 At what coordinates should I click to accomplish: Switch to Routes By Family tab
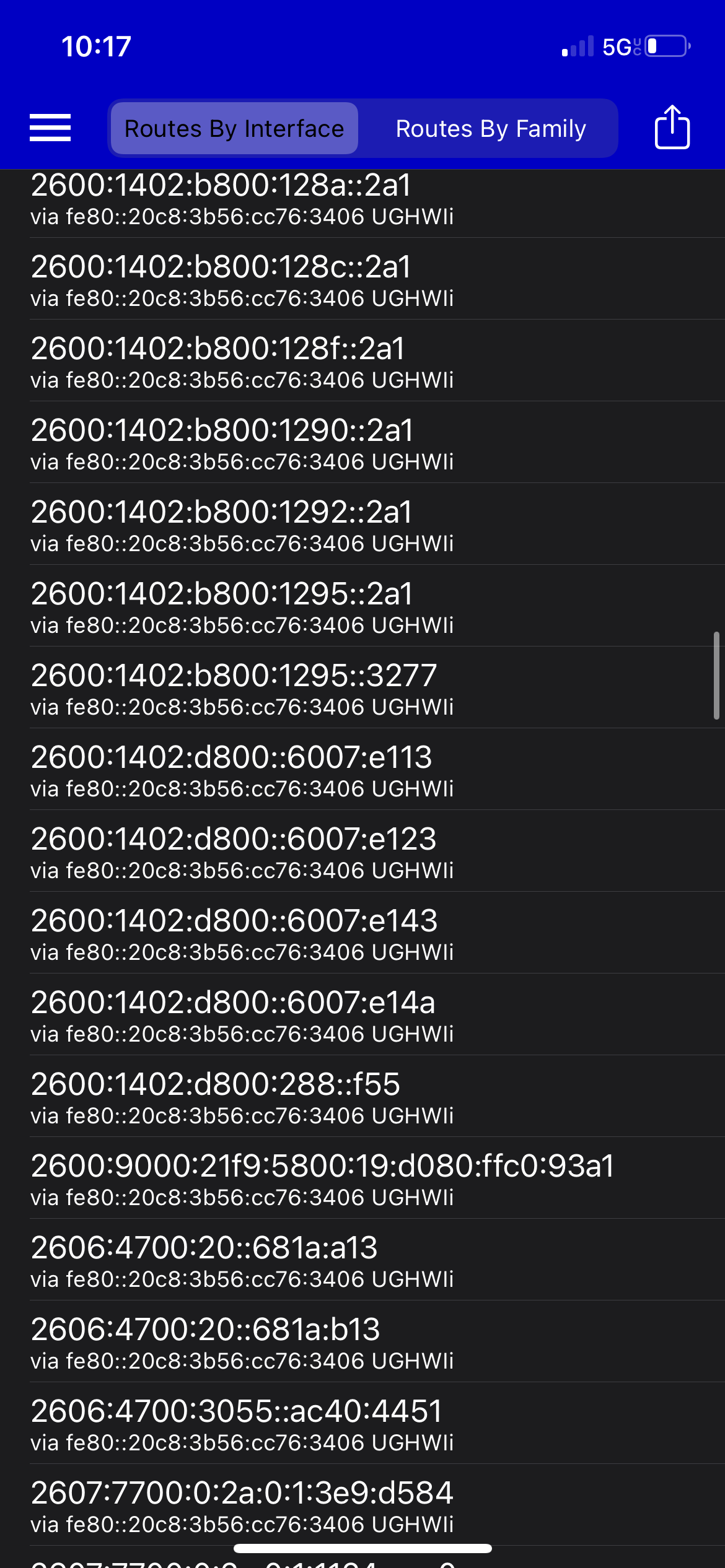point(491,129)
